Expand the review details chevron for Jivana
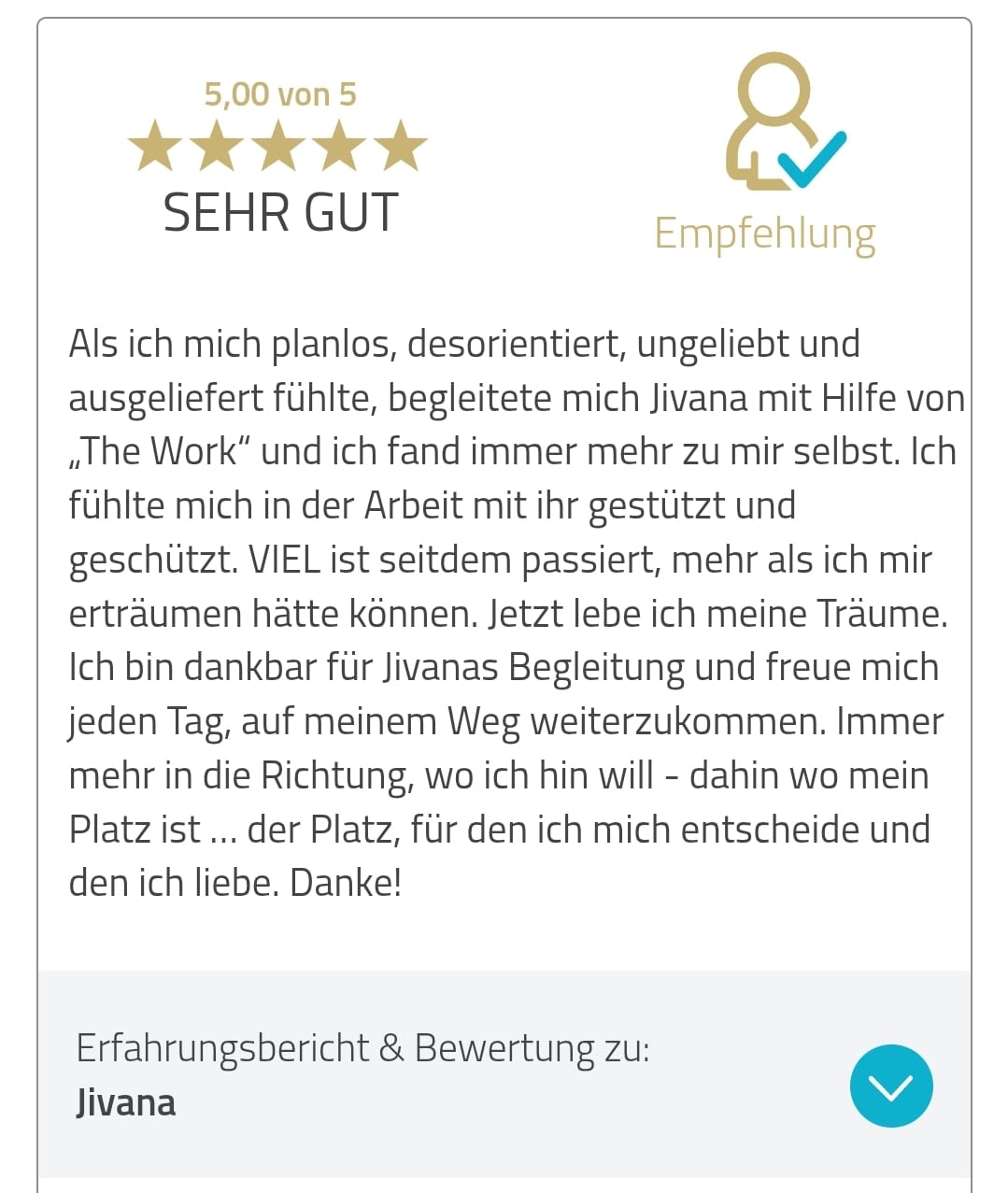Screen dimensions: 1008x1193 coord(890,1086)
